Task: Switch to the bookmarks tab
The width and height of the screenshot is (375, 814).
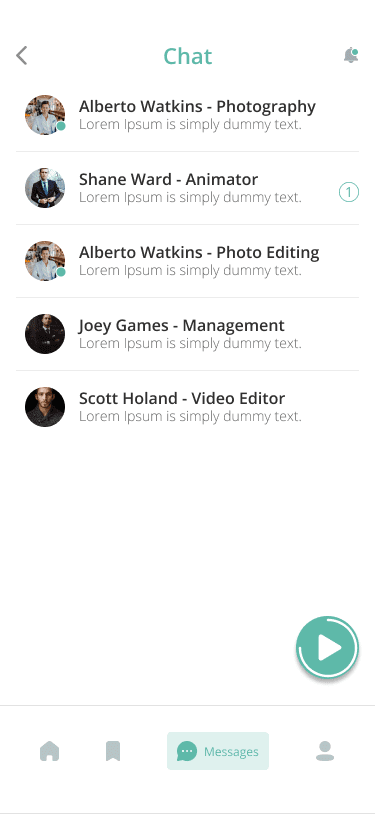Action: [x=113, y=751]
